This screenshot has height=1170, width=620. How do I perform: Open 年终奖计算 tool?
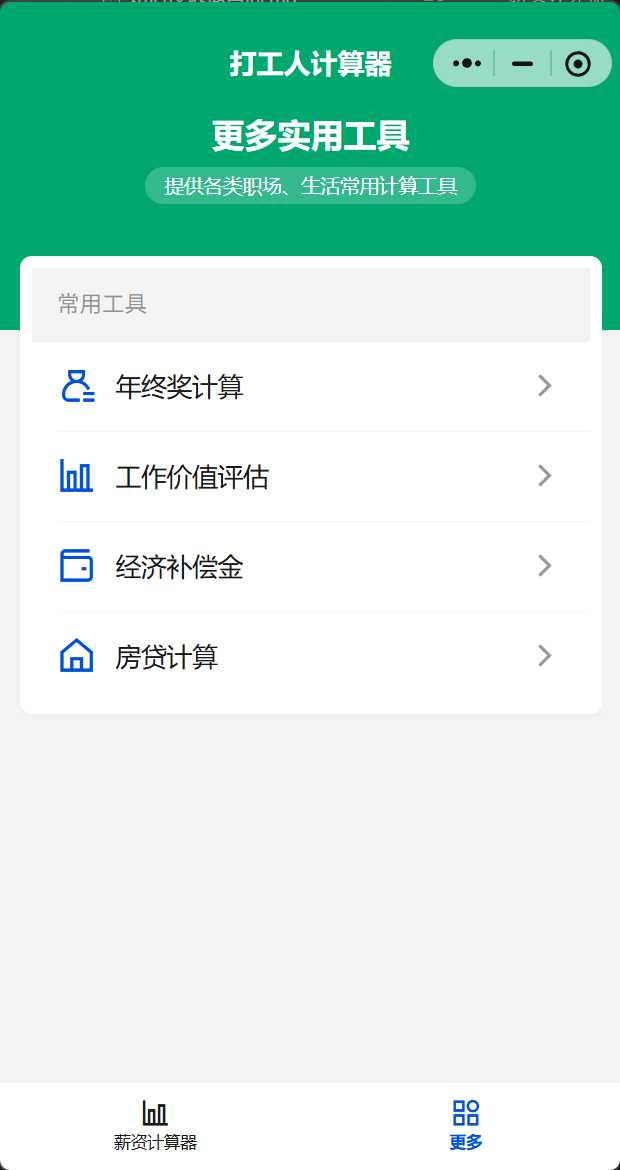point(310,387)
